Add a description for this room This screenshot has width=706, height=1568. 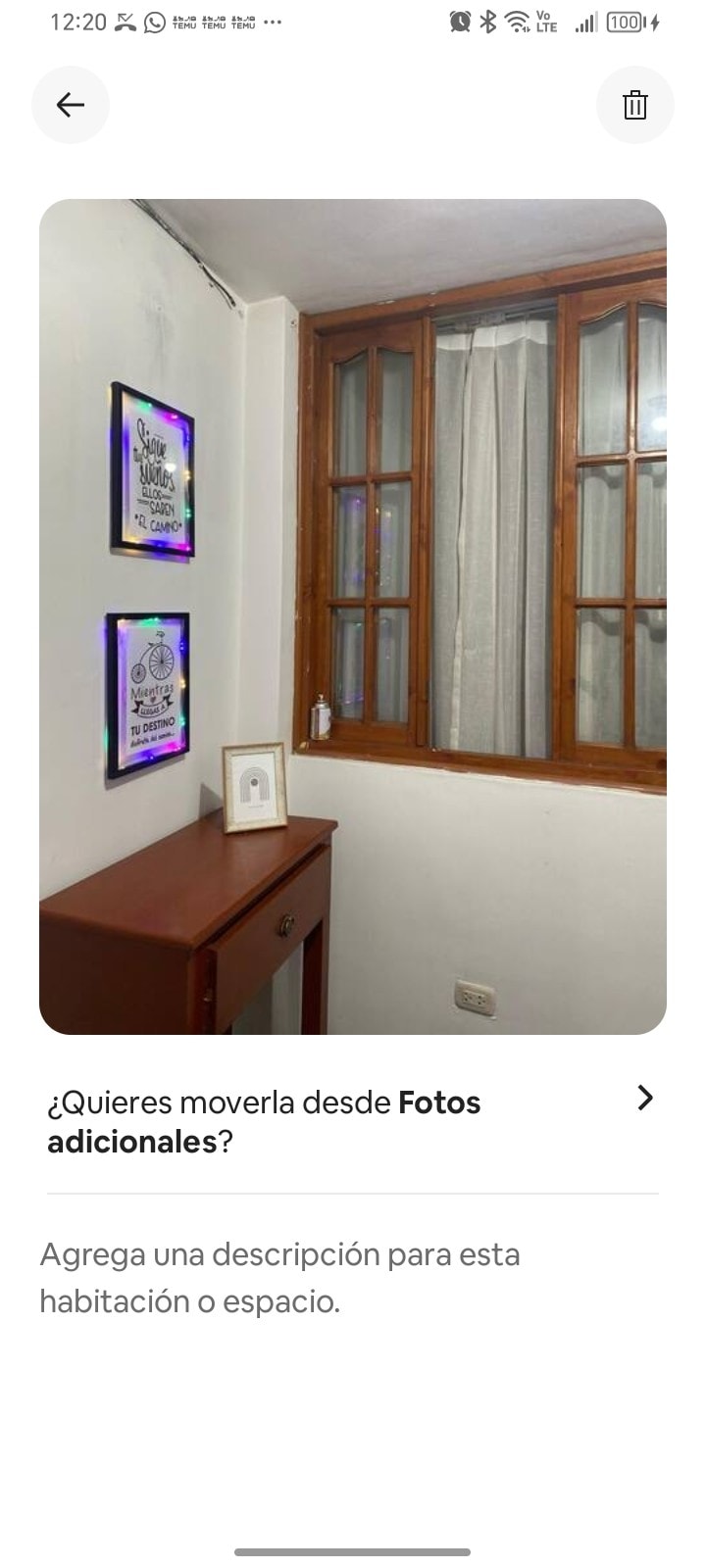click(x=280, y=1277)
